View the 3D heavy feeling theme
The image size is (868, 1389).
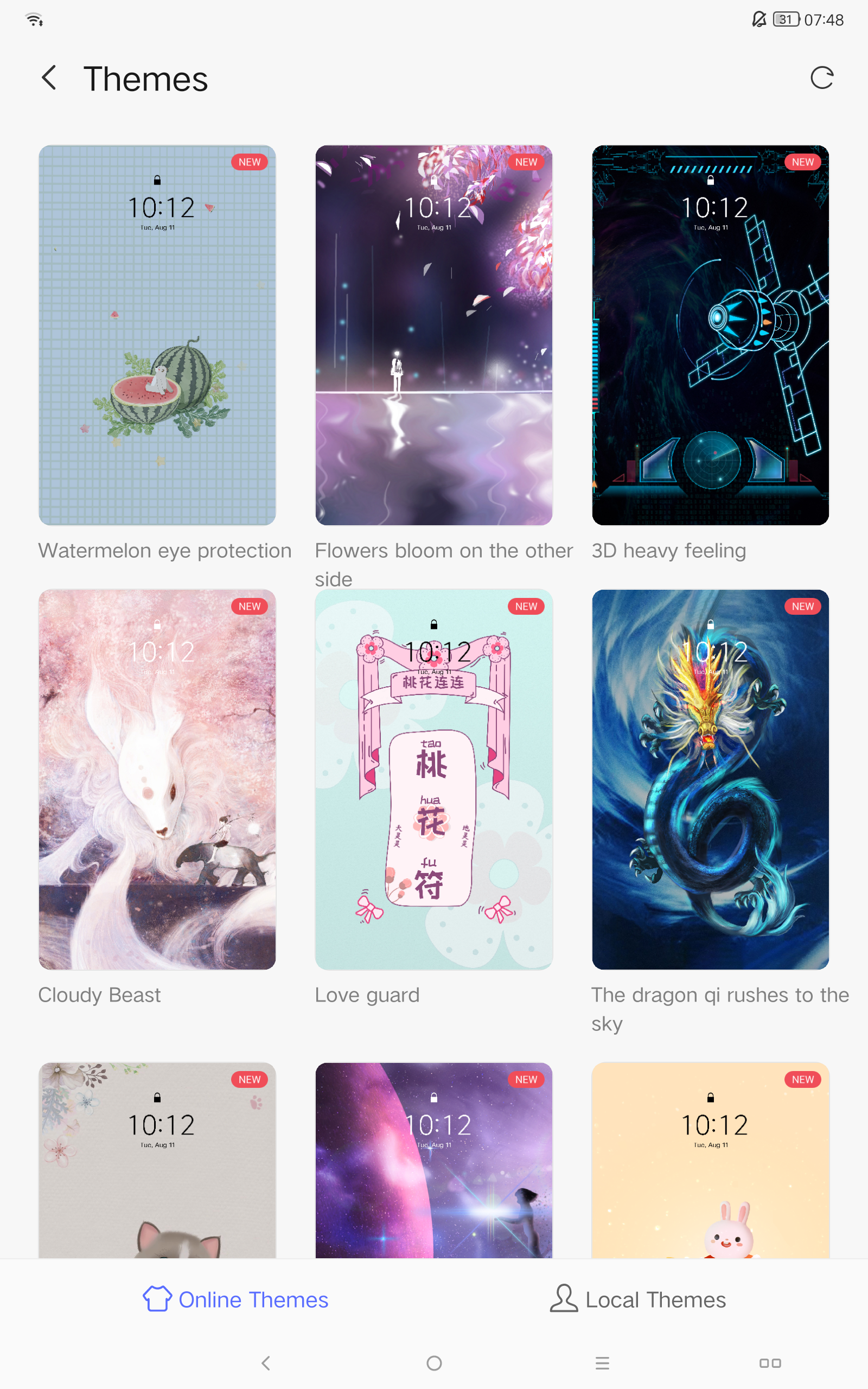(x=711, y=335)
